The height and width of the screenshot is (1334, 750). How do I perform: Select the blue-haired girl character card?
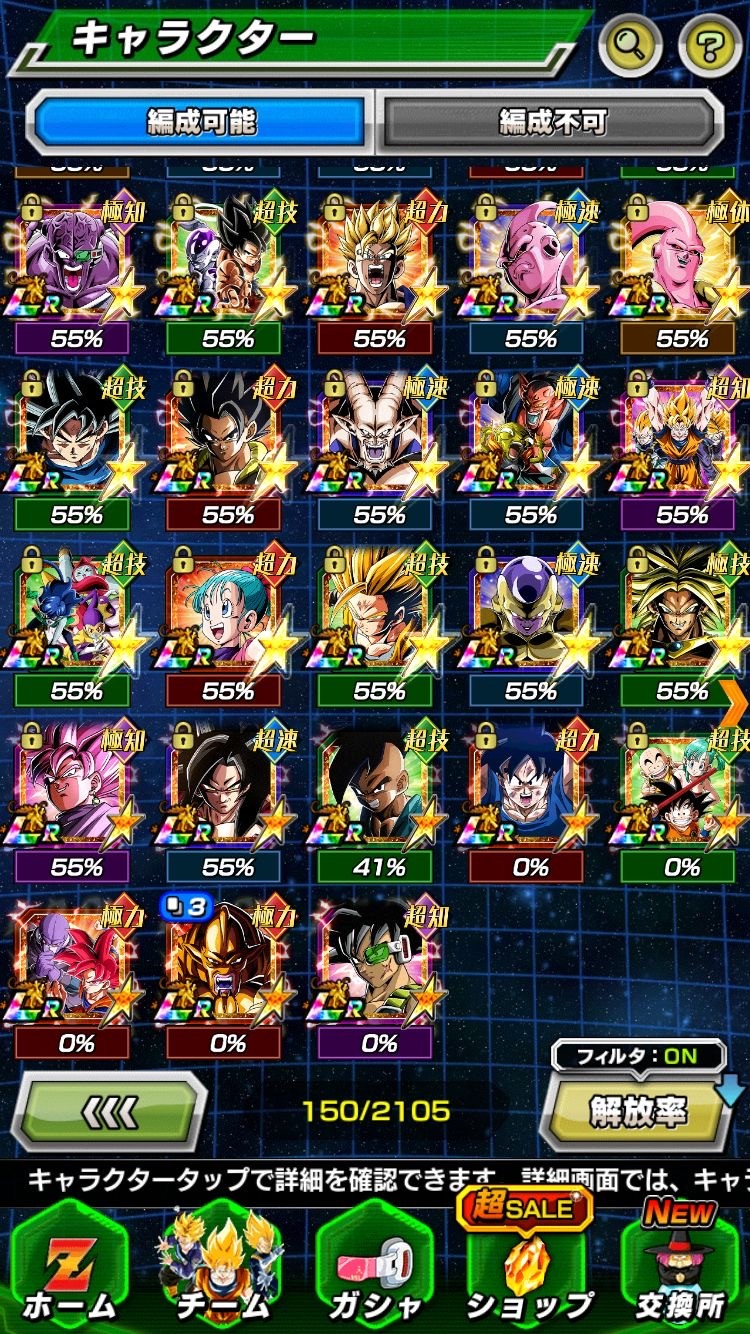[x=226, y=612]
